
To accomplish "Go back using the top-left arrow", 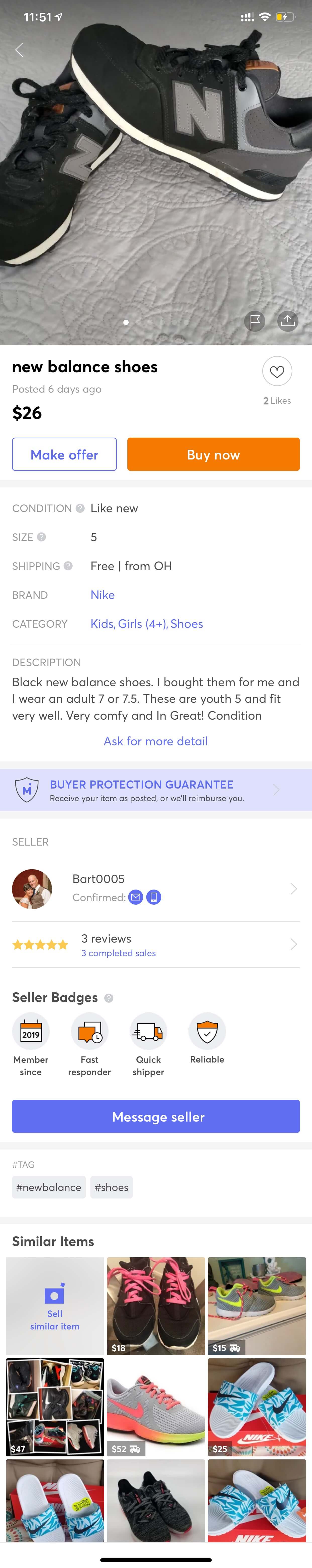I will (x=19, y=50).
